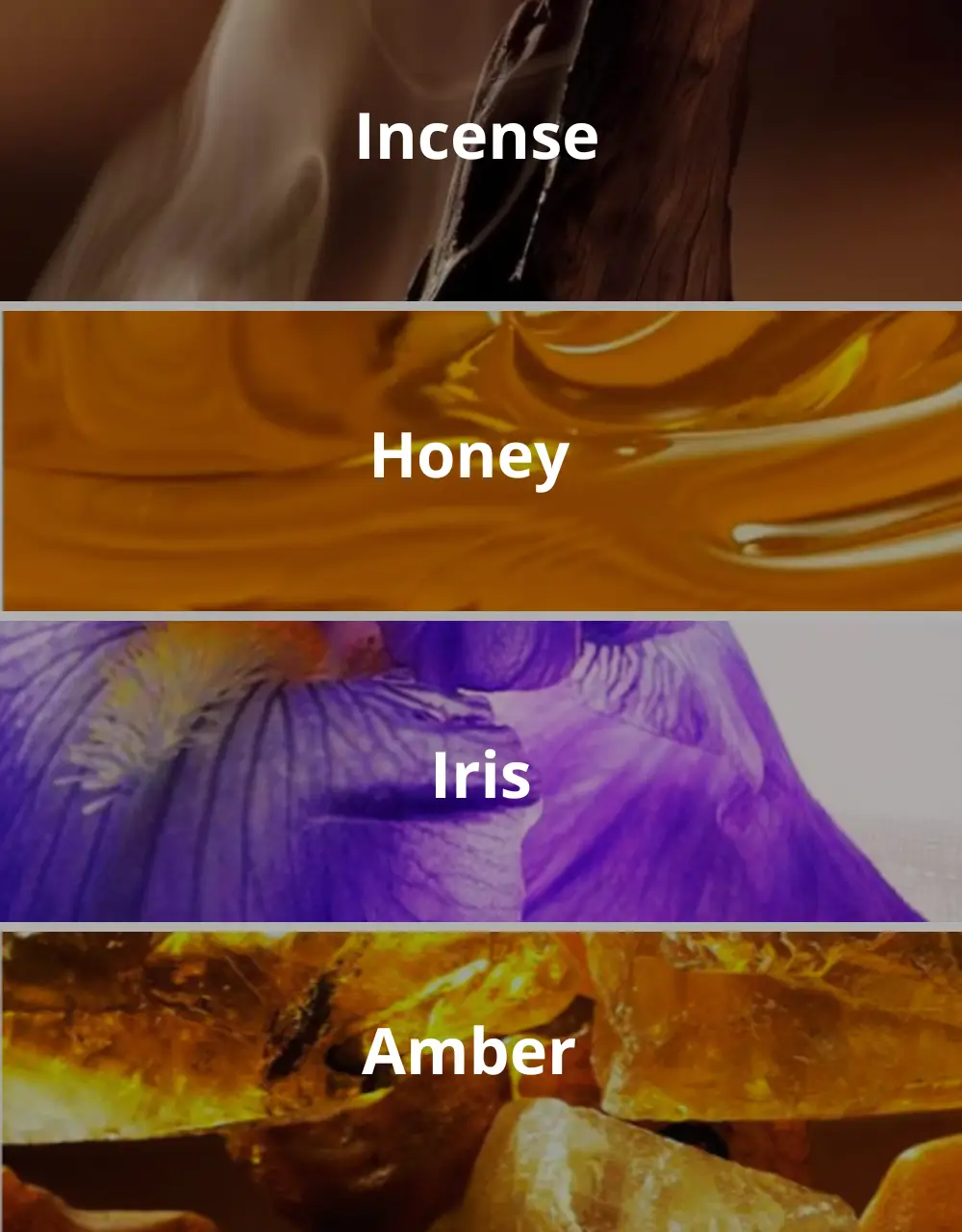Select the Honey note tile
Screen dimensions: 962x1232
click(470, 459)
